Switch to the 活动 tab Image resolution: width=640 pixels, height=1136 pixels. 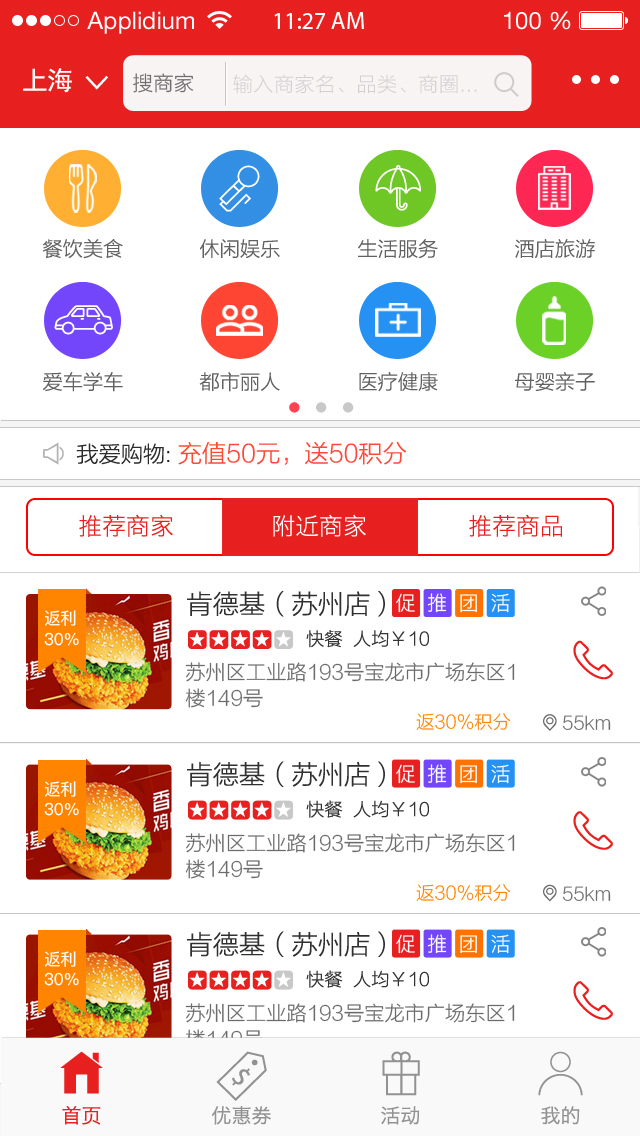(x=400, y=1088)
